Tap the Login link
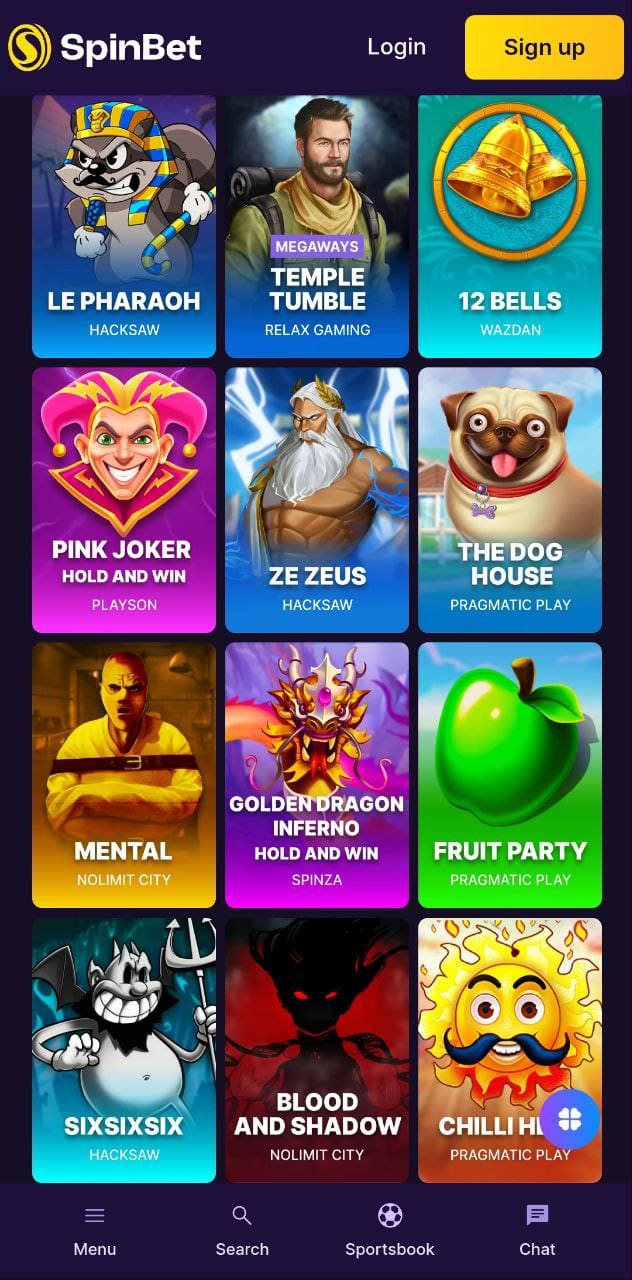 click(396, 47)
